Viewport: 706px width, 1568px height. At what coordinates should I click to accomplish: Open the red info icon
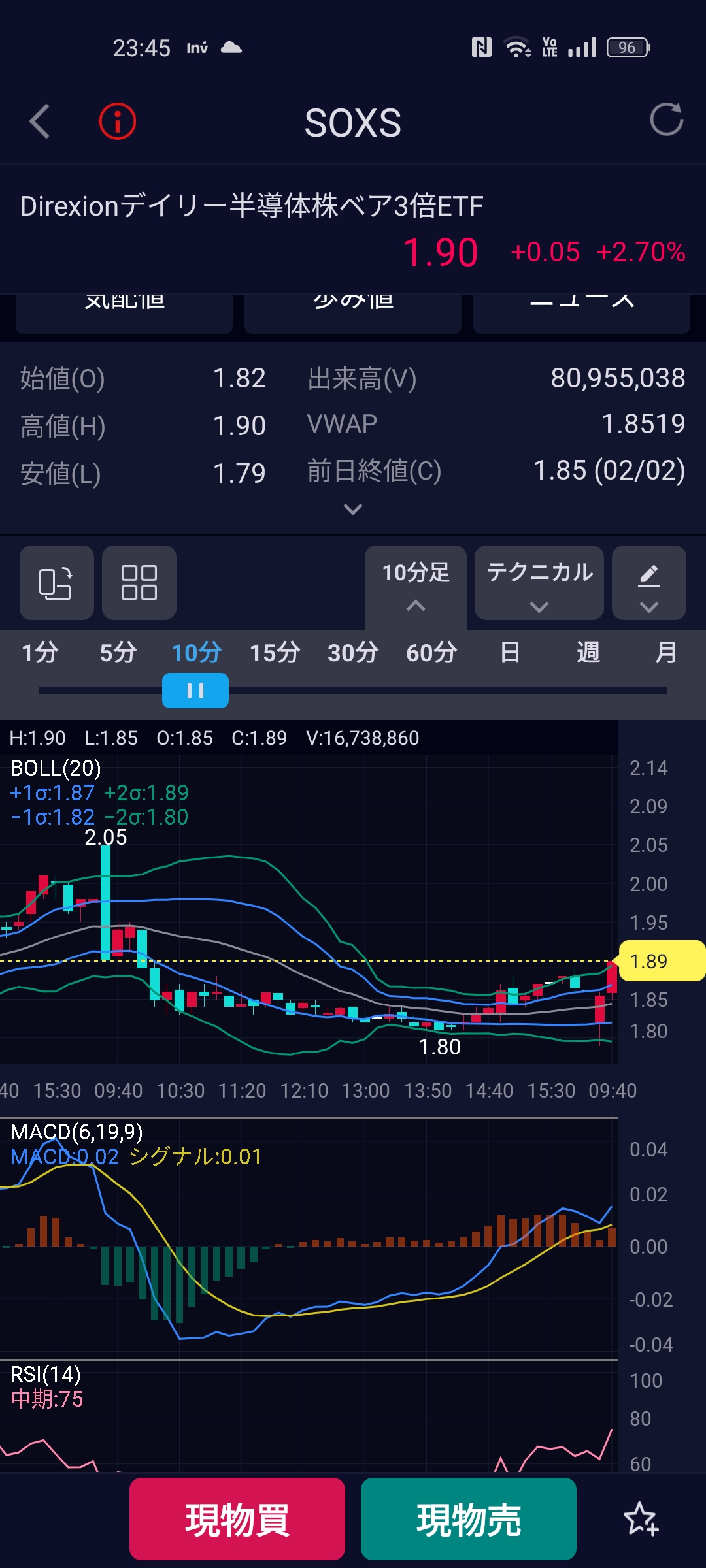click(x=118, y=122)
